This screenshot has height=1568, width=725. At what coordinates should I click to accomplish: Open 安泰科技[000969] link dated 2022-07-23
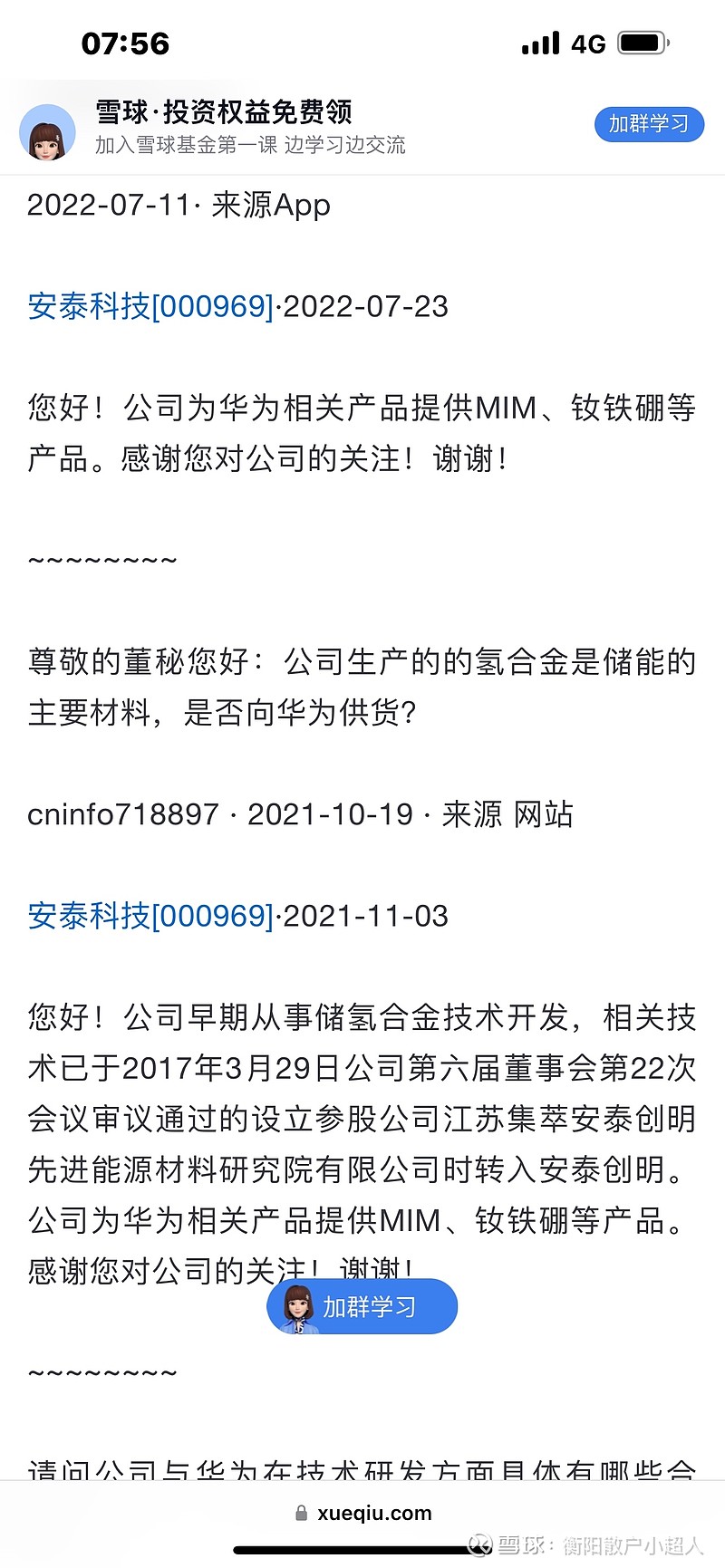pyautogui.click(x=150, y=306)
